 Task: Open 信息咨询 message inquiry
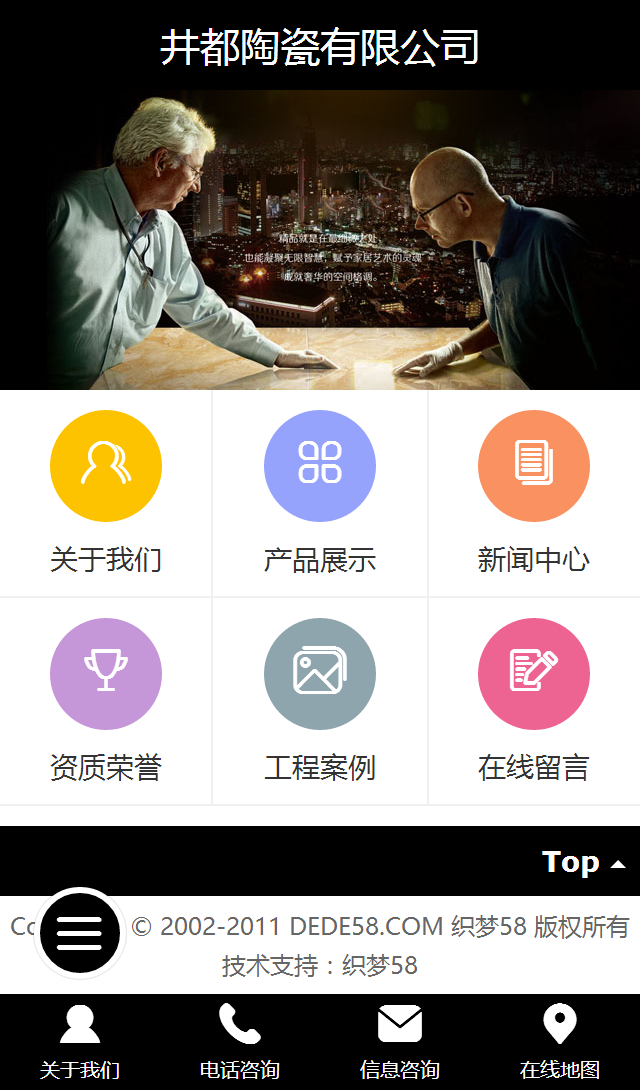400,1042
